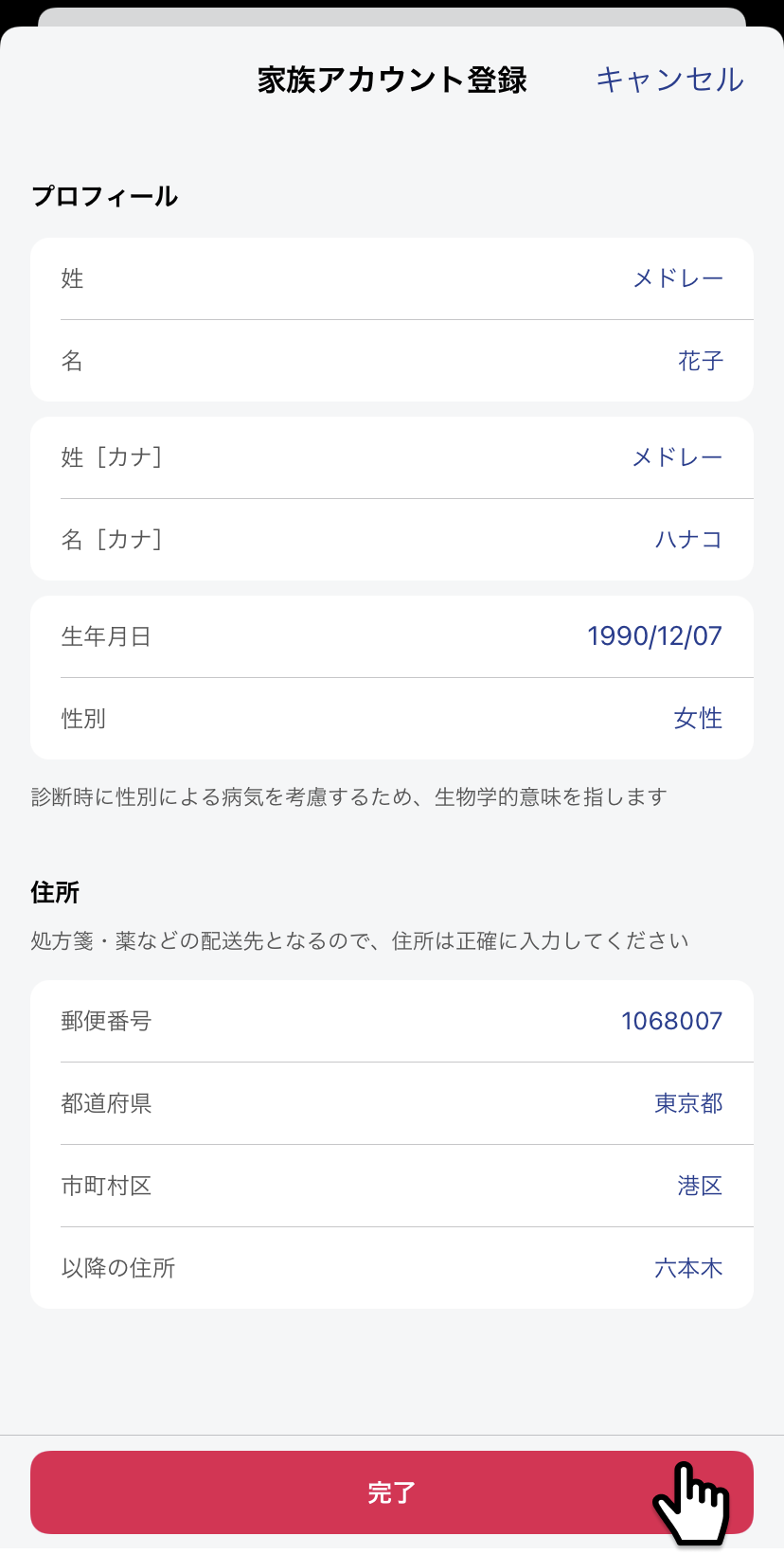Edit the 姓 field showing メドレー
Viewport: 784px width, 1554px height.
[x=392, y=278]
